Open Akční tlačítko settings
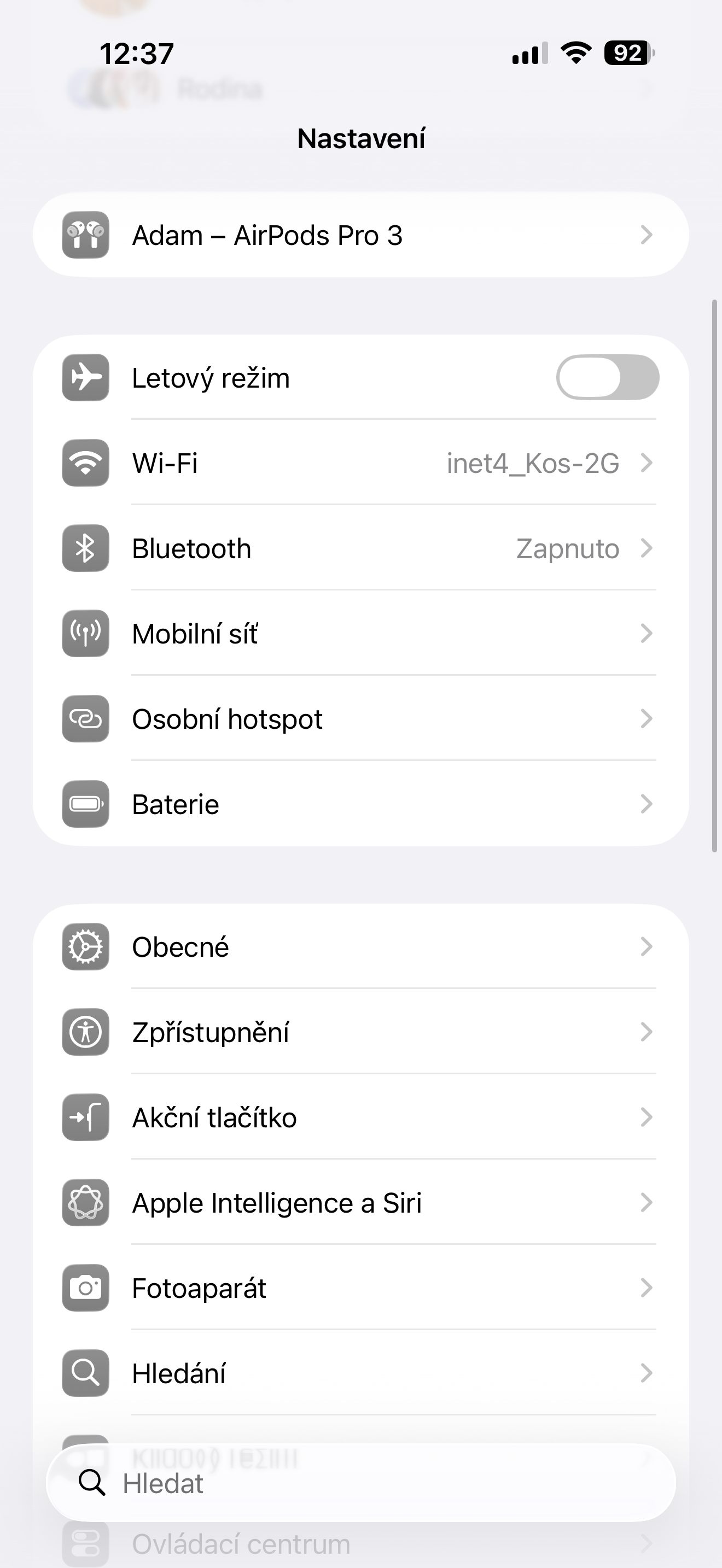Viewport: 722px width, 1568px height. pos(360,1118)
